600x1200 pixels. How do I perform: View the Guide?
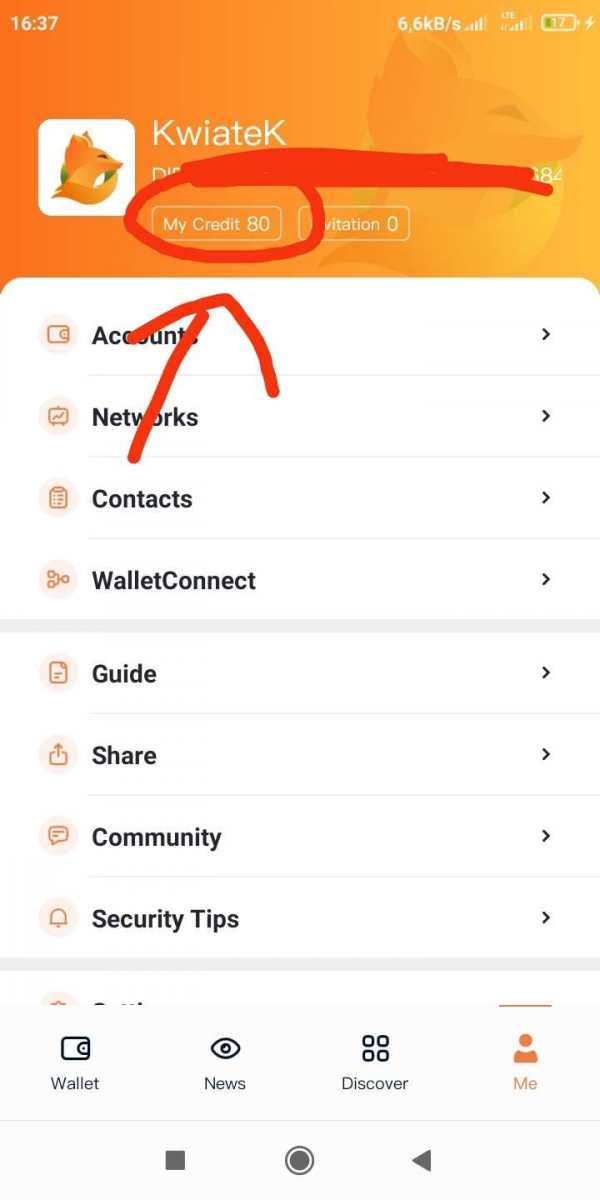tap(300, 674)
